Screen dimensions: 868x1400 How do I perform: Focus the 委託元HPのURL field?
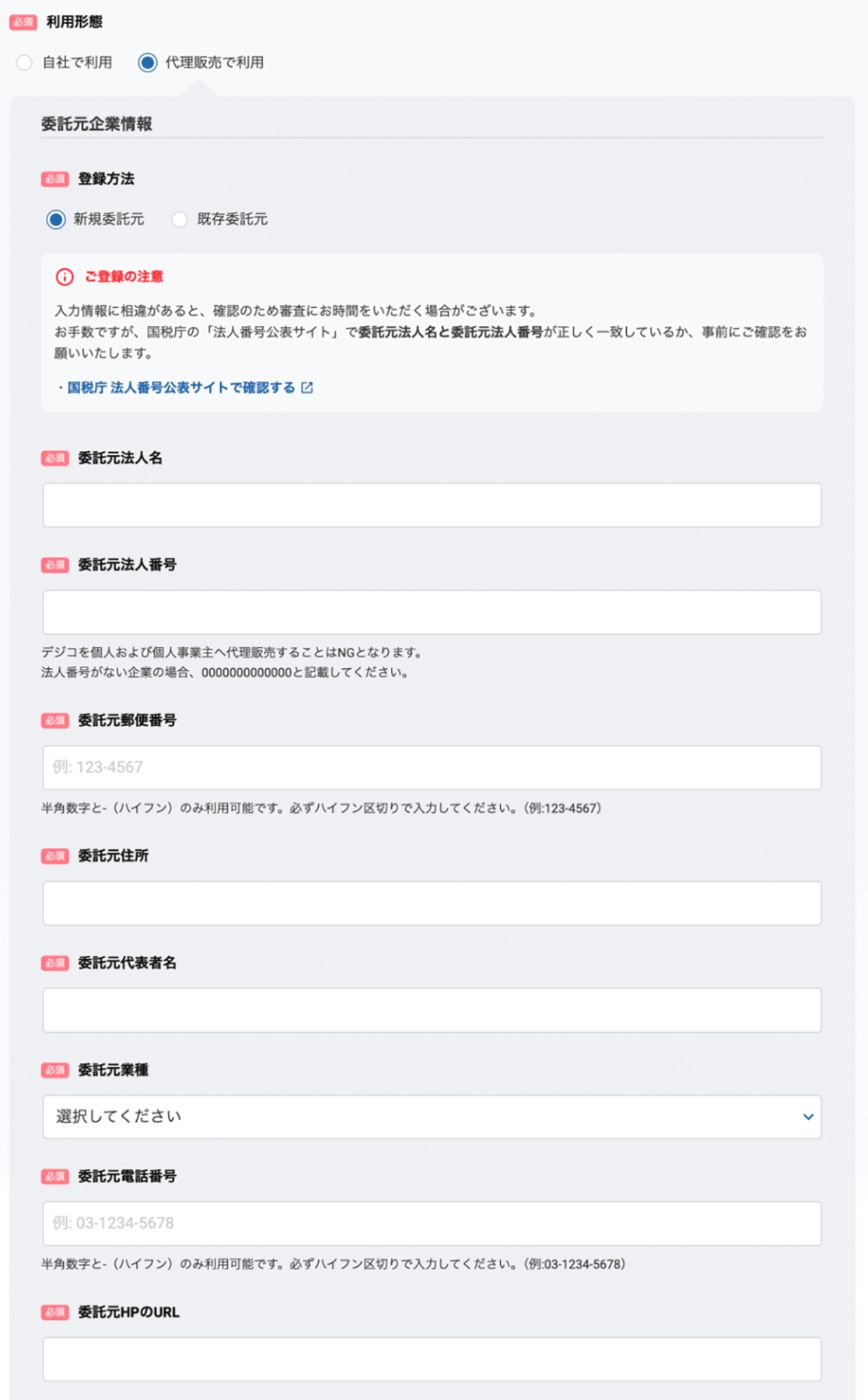coord(432,1359)
